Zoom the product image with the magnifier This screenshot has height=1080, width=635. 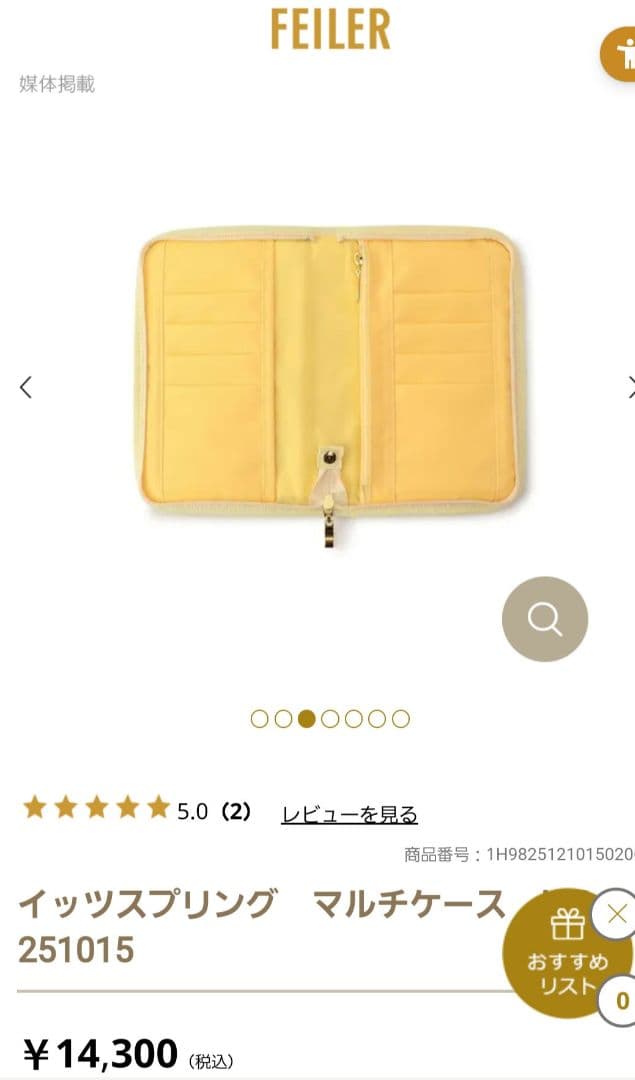pyautogui.click(x=544, y=619)
